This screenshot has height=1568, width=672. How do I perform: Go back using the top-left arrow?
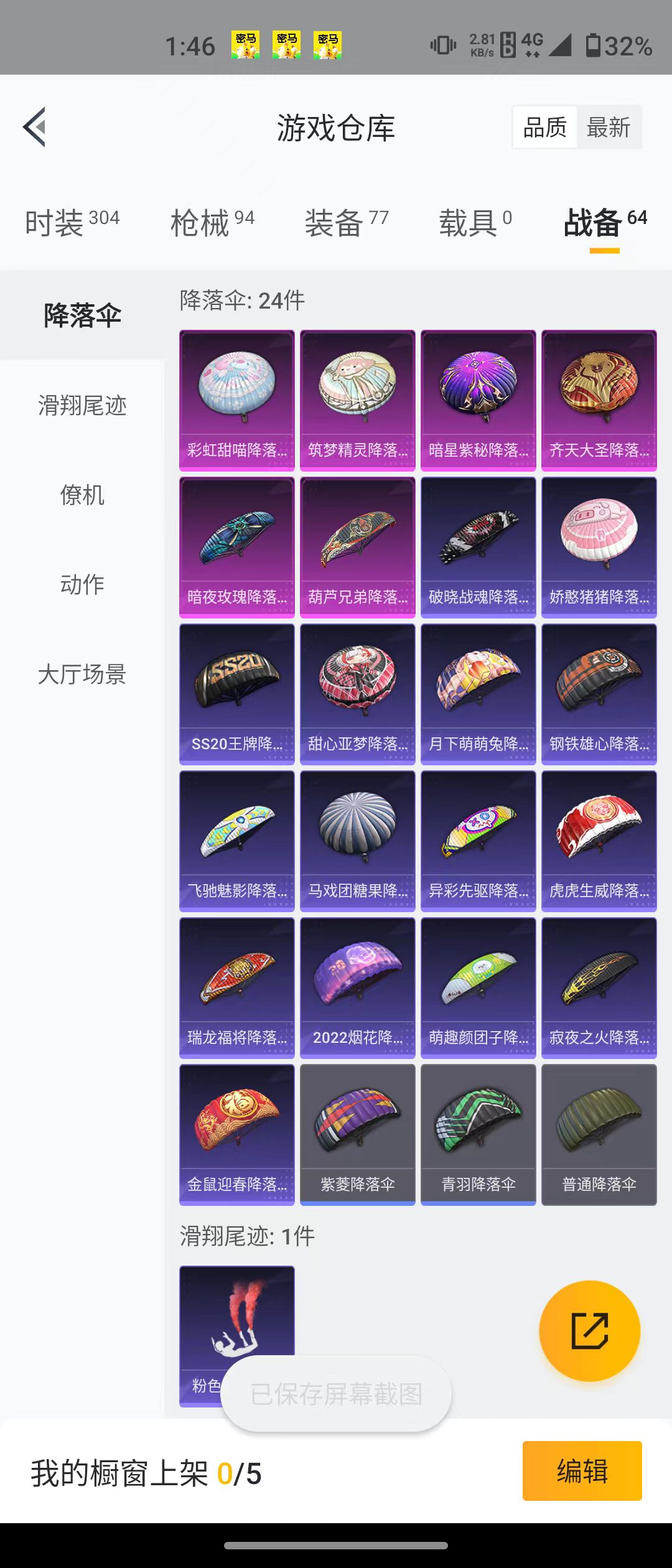point(35,127)
